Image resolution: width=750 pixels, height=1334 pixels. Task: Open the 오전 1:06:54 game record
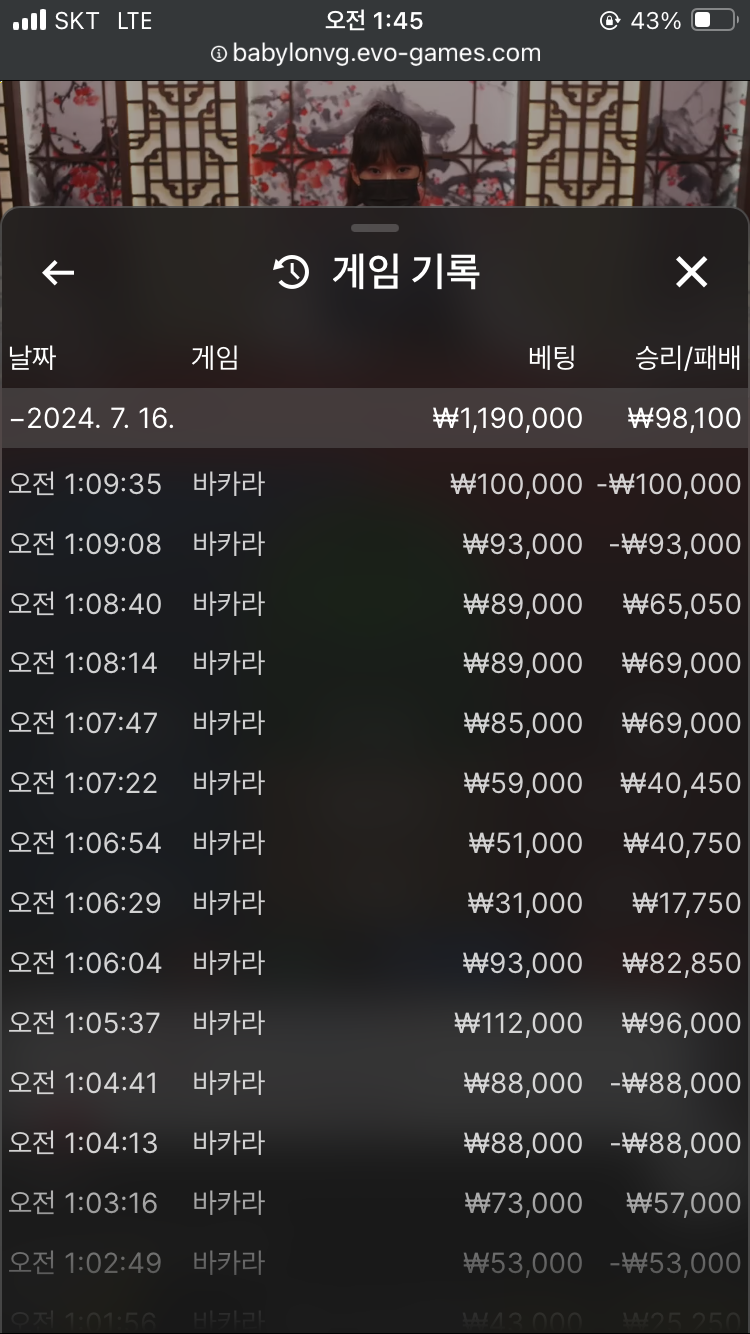click(x=374, y=843)
